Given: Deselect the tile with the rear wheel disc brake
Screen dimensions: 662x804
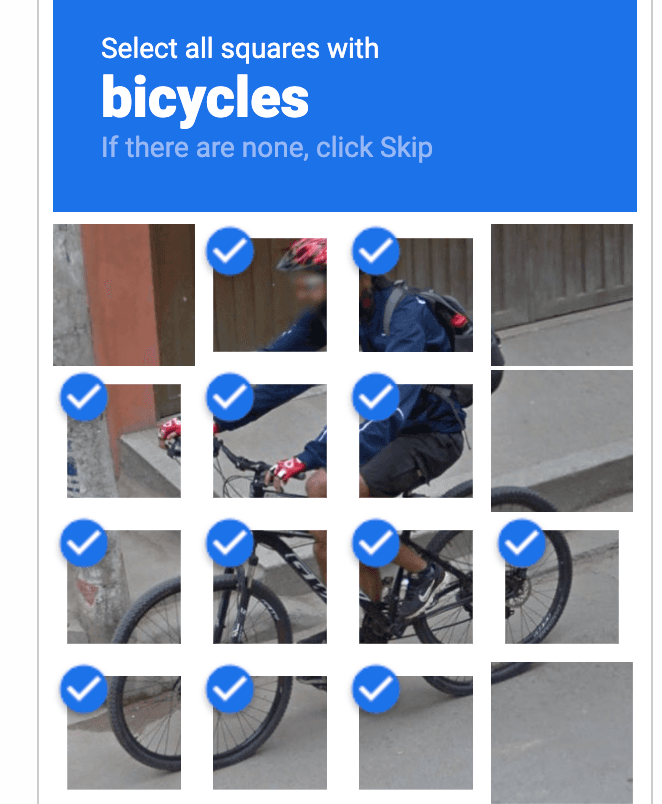Looking at the screenshot, I should (x=562, y=587).
